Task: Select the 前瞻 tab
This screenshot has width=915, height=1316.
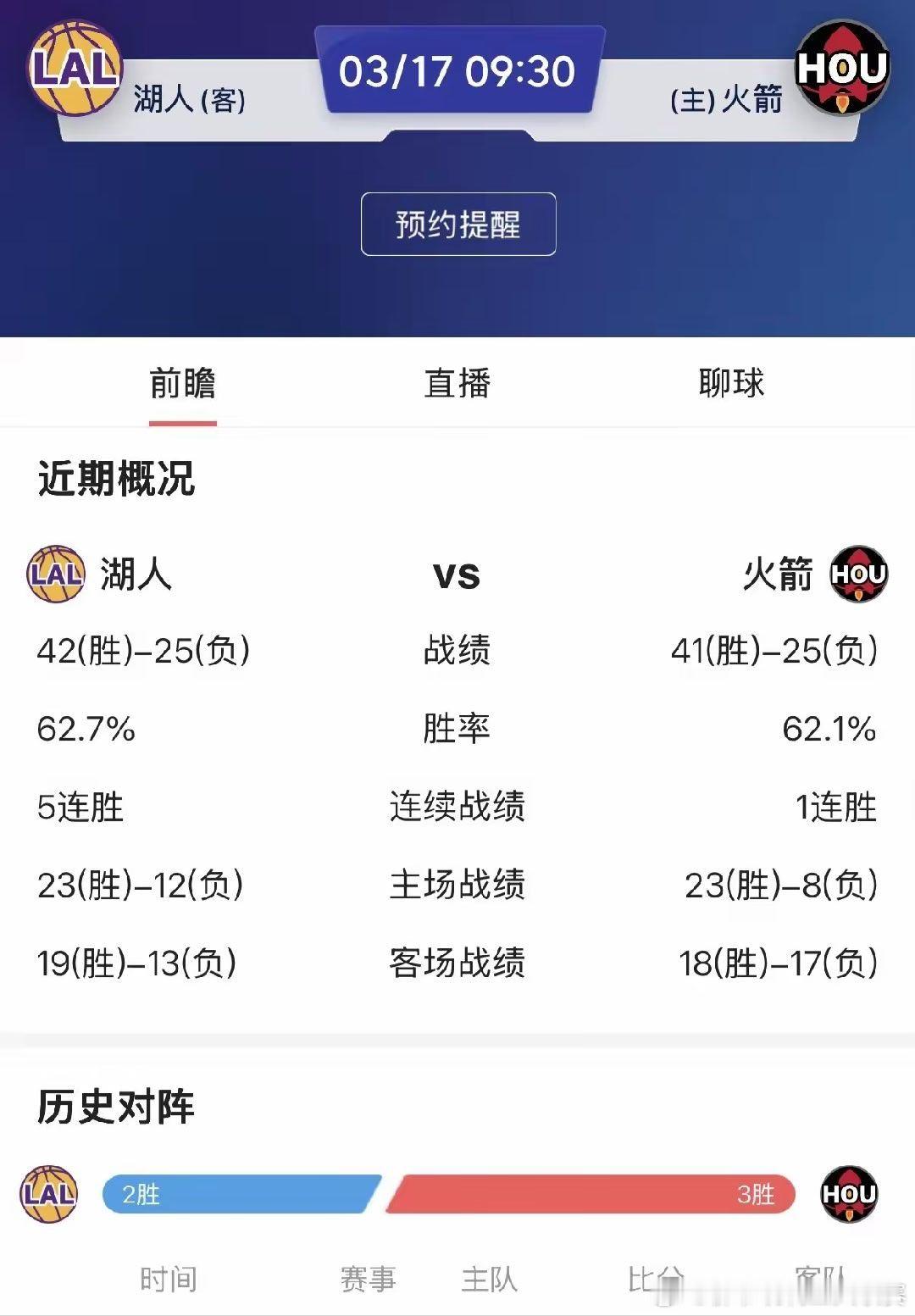Action: (184, 383)
